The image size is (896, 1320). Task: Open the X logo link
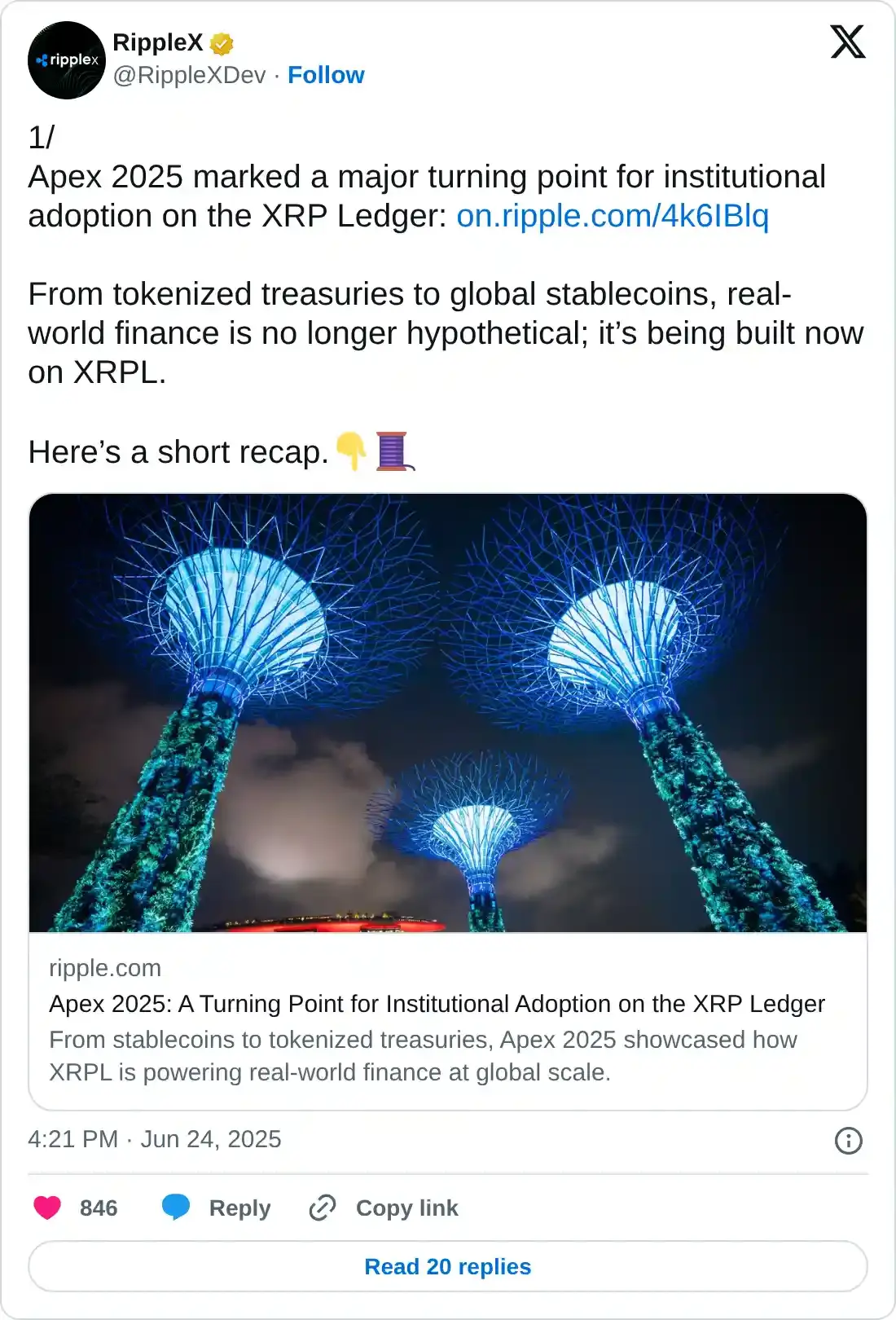coord(847,42)
